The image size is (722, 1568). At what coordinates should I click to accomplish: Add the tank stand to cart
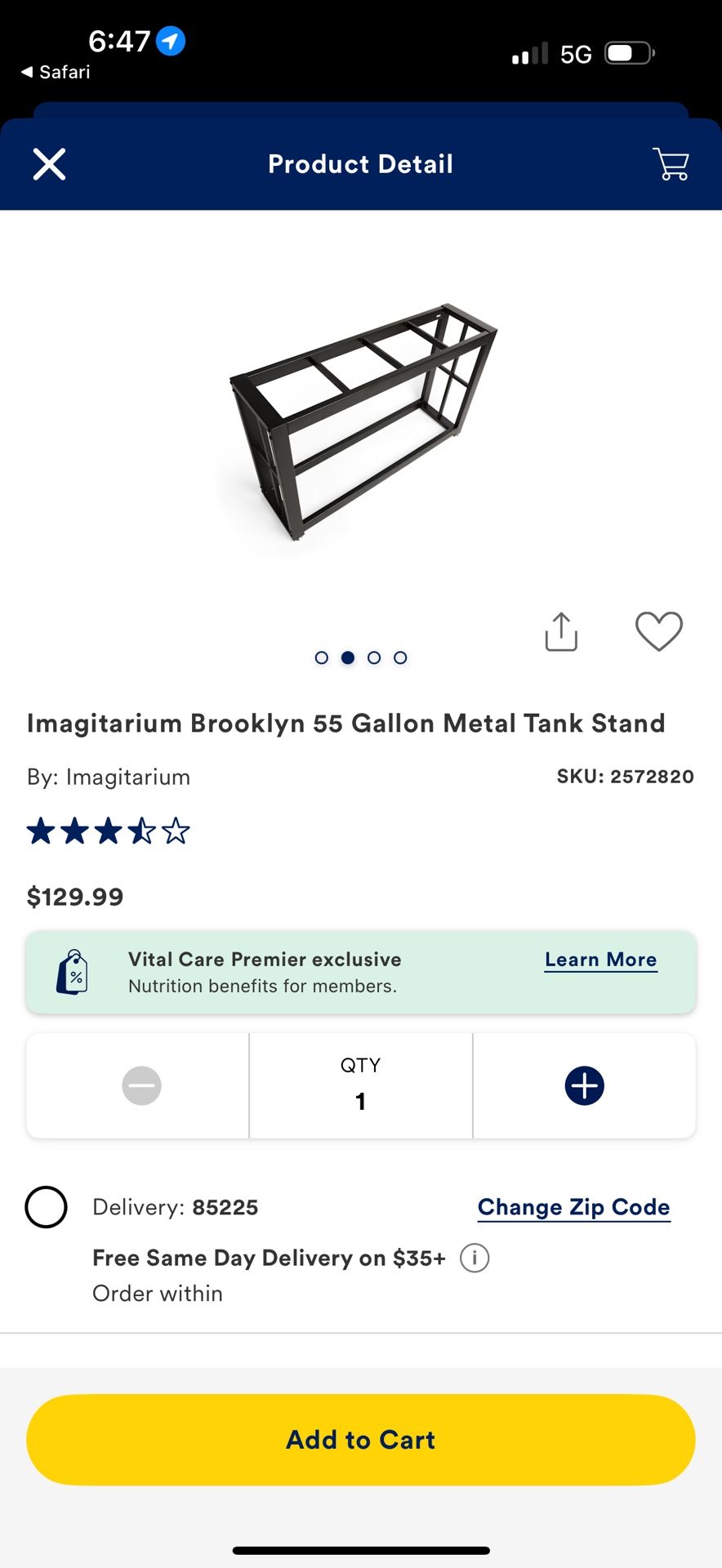(x=360, y=1440)
